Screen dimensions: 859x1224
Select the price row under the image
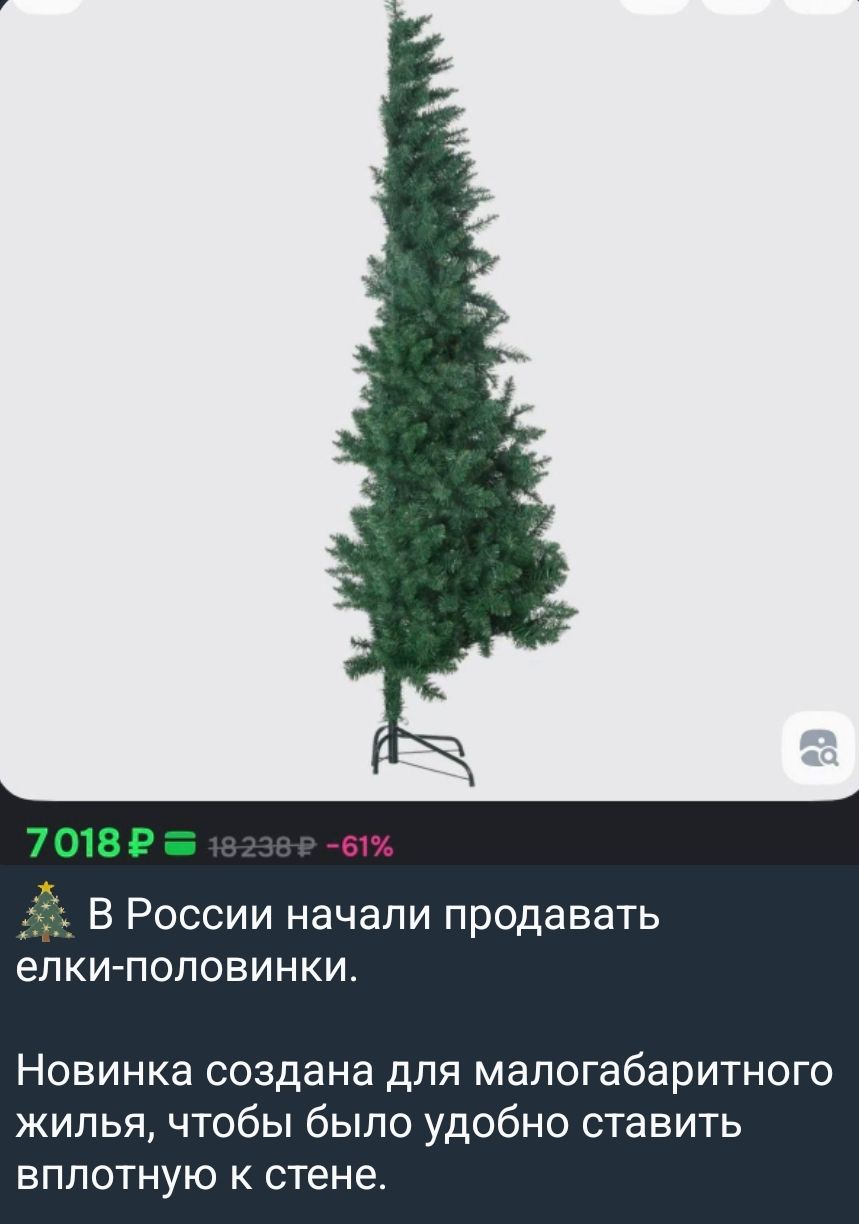click(x=200, y=841)
